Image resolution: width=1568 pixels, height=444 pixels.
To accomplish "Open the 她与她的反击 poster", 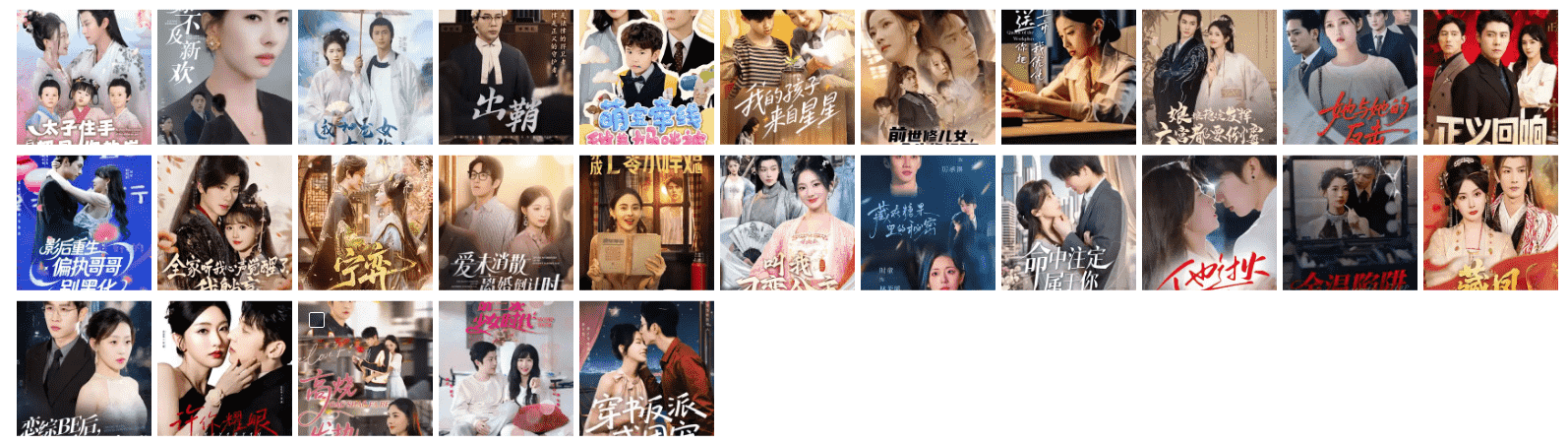I will [x=1350, y=77].
